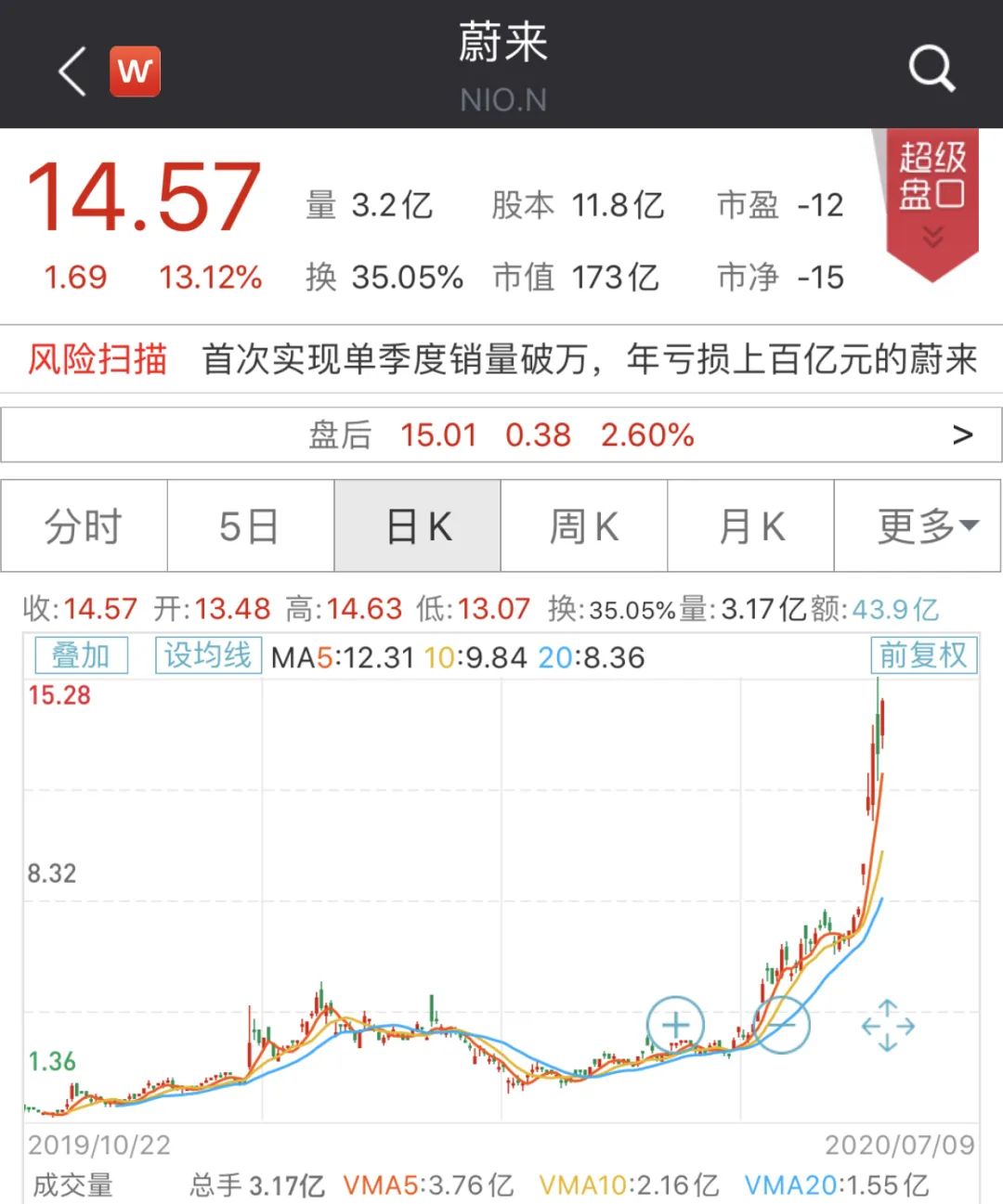Open the Wind app home via the W logo
The width and height of the screenshot is (1003, 1204).
point(136,71)
